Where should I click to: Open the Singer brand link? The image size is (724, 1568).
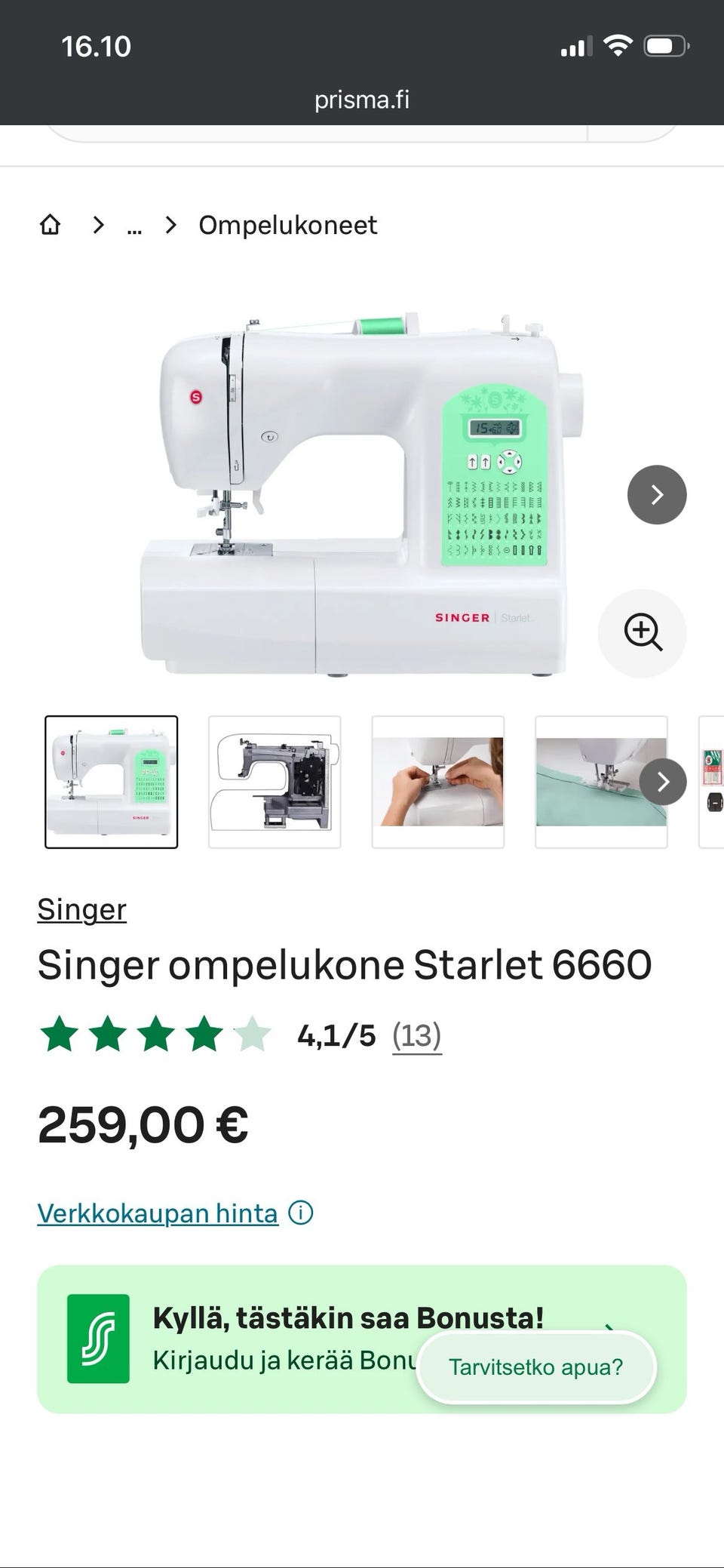tap(81, 909)
